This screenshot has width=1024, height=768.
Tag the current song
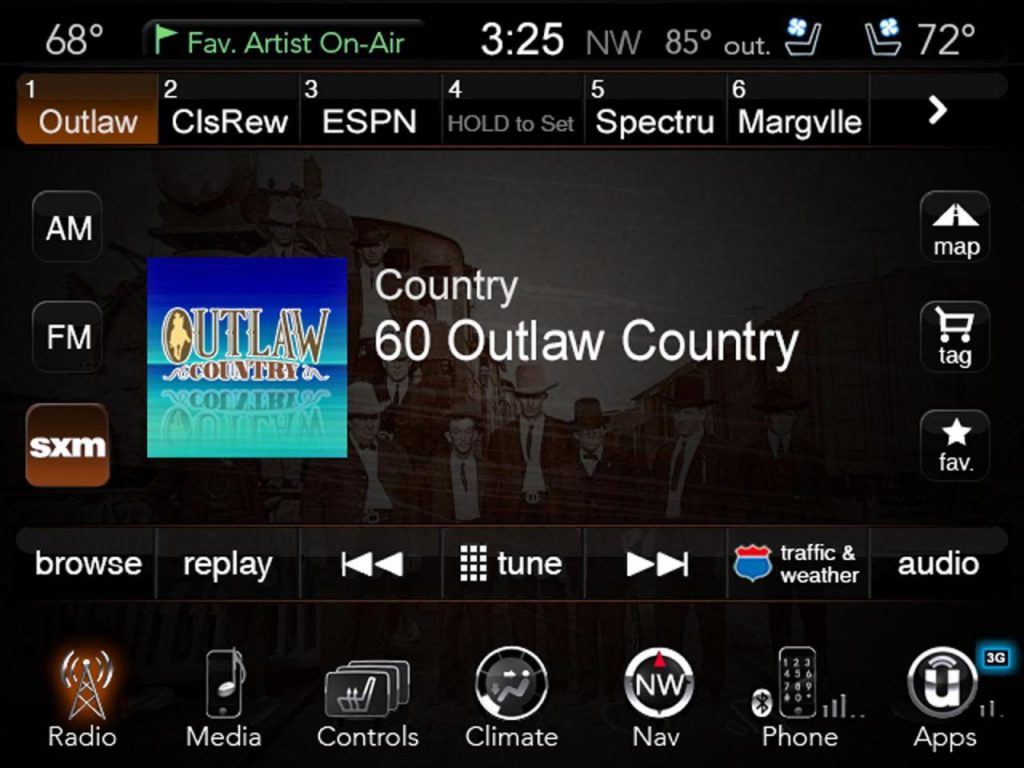(x=955, y=337)
